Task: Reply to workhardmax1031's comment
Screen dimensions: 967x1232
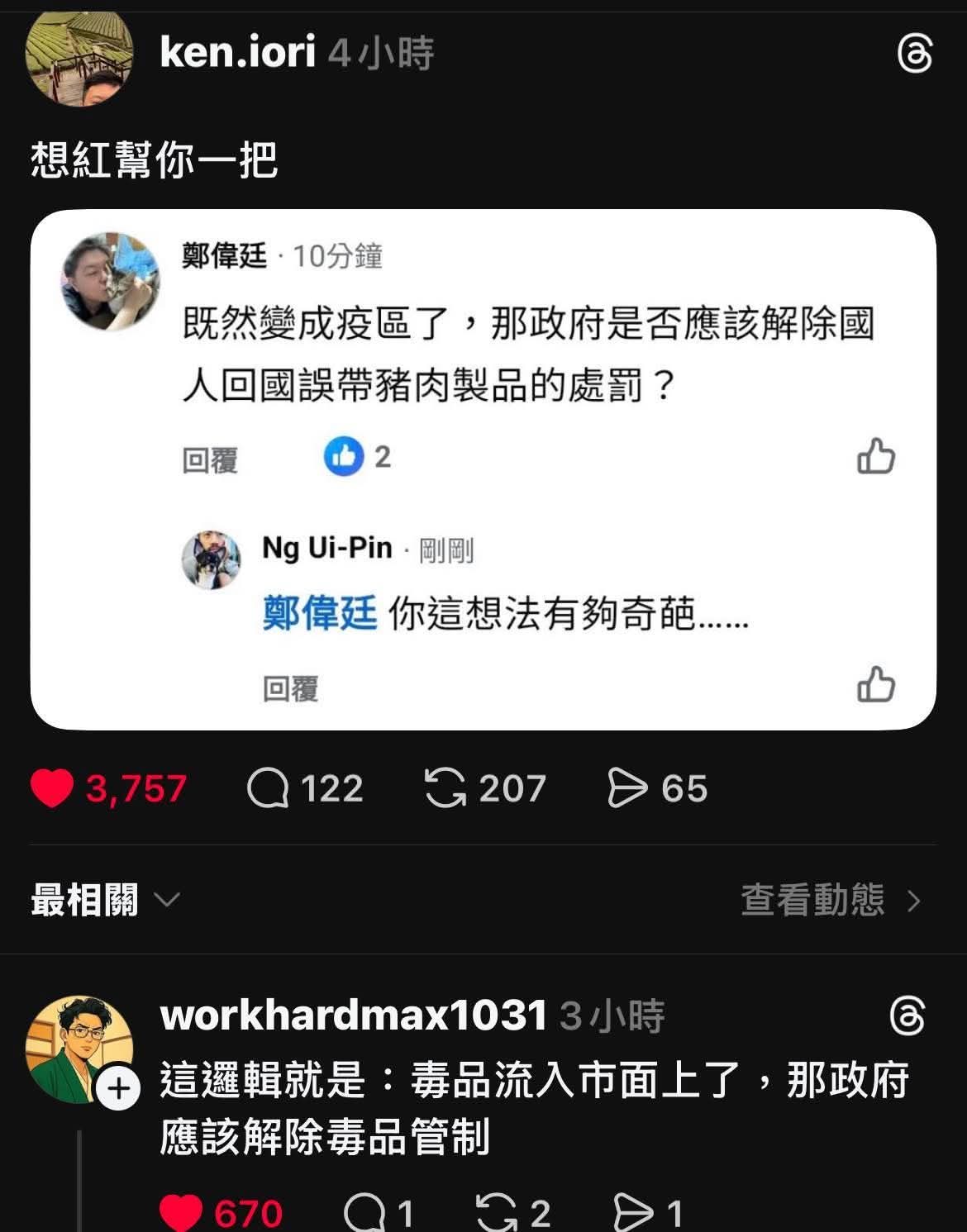Action: 362,1213
